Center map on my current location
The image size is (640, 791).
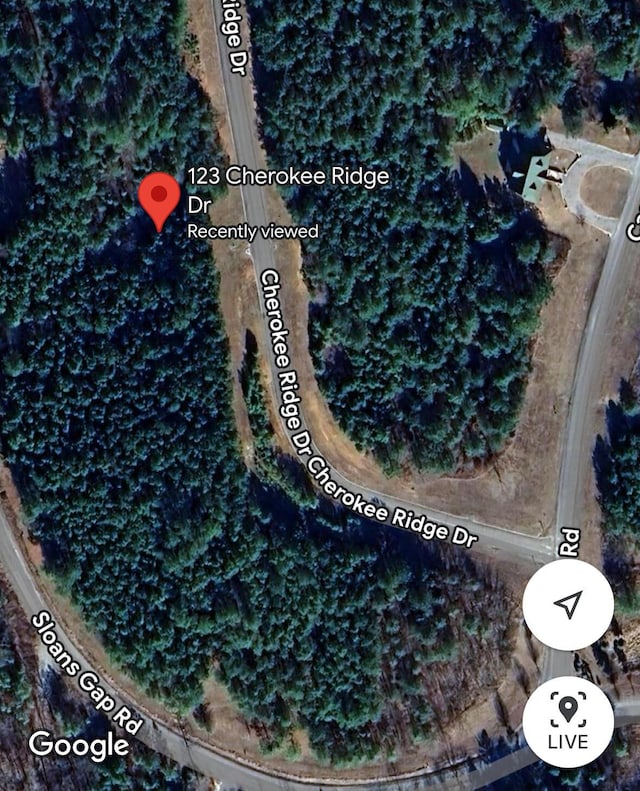(568, 604)
